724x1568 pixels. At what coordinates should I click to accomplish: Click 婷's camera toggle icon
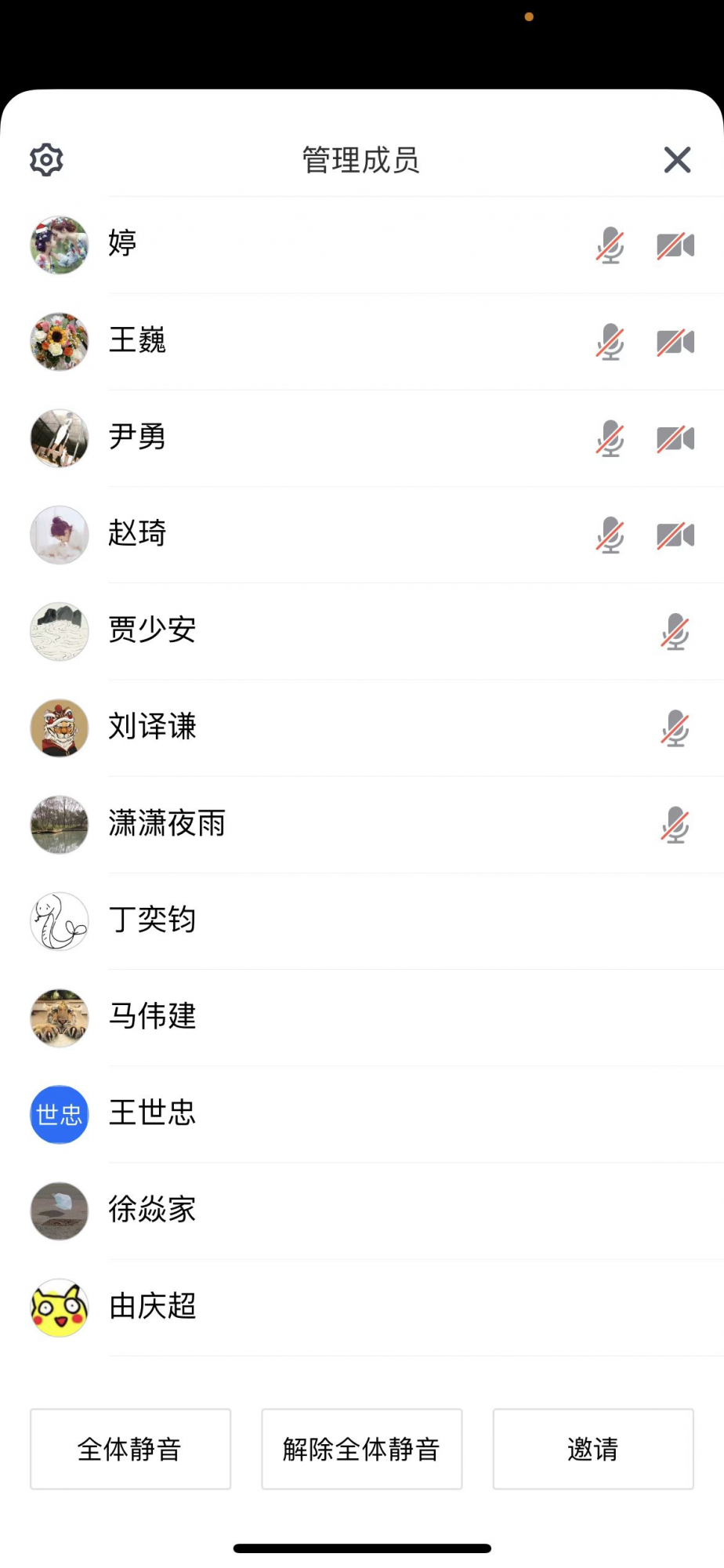(675, 245)
